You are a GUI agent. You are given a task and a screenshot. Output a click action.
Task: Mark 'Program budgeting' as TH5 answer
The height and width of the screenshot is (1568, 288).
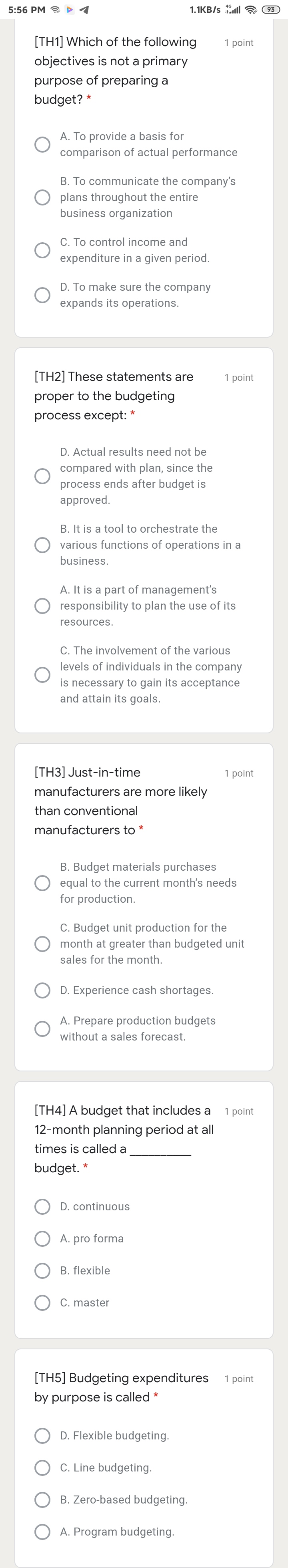pos(42,1532)
